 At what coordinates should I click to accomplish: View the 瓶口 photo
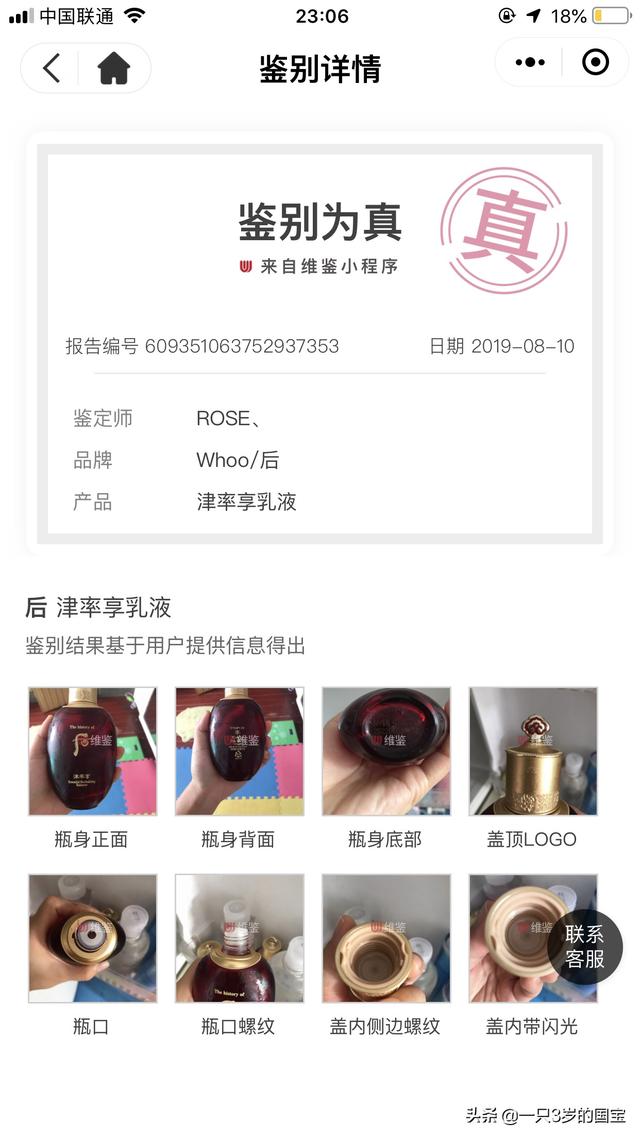click(x=92, y=938)
